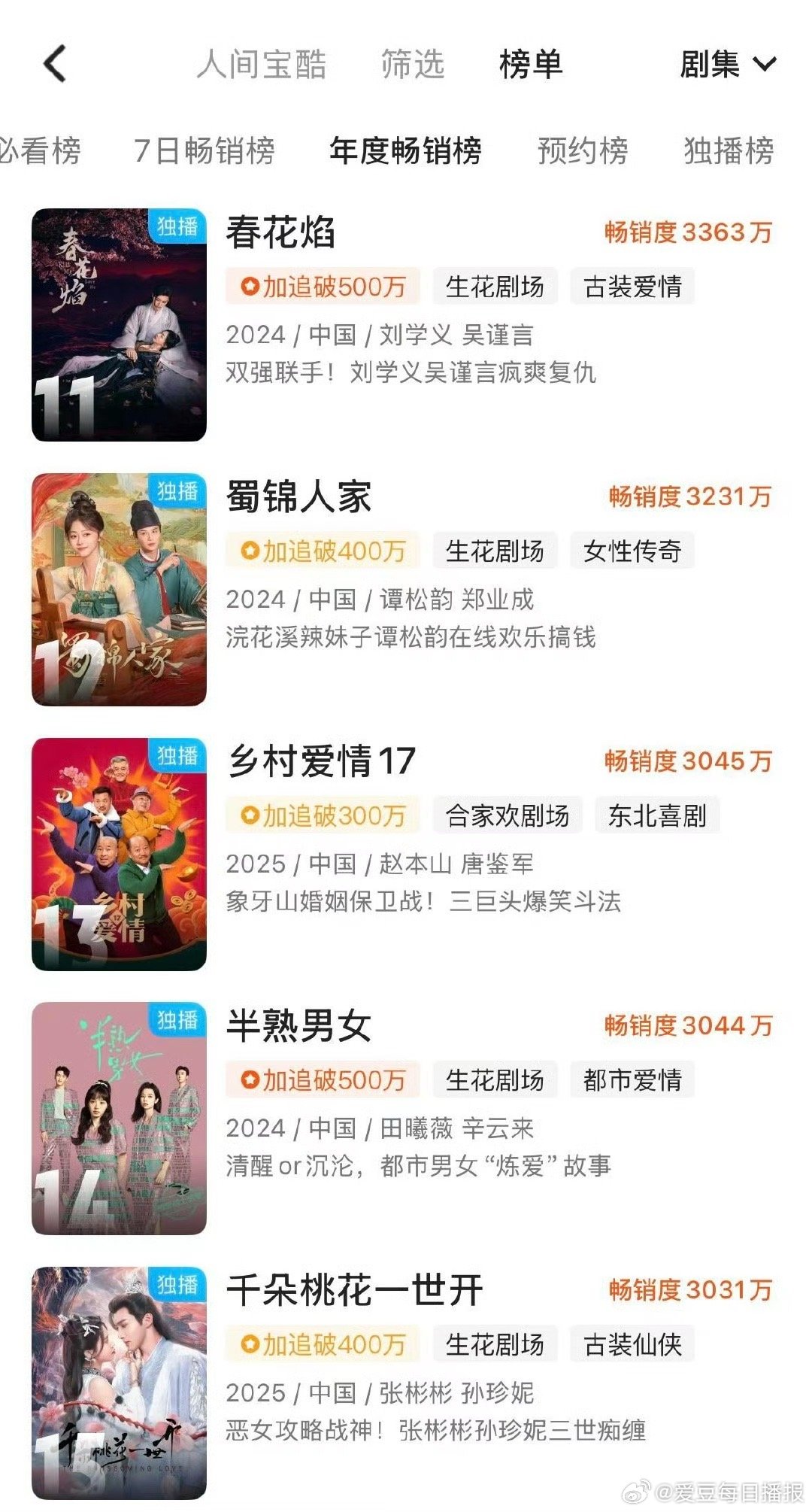Image resolution: width=812 pixels, height=1512 pixels.
Task: Select the 榜单 tab
Action: (531, 64)
